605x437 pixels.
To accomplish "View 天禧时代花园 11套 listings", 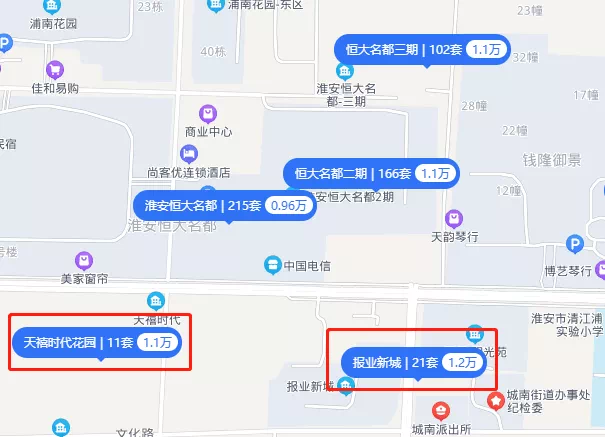I will click(98, 342).
